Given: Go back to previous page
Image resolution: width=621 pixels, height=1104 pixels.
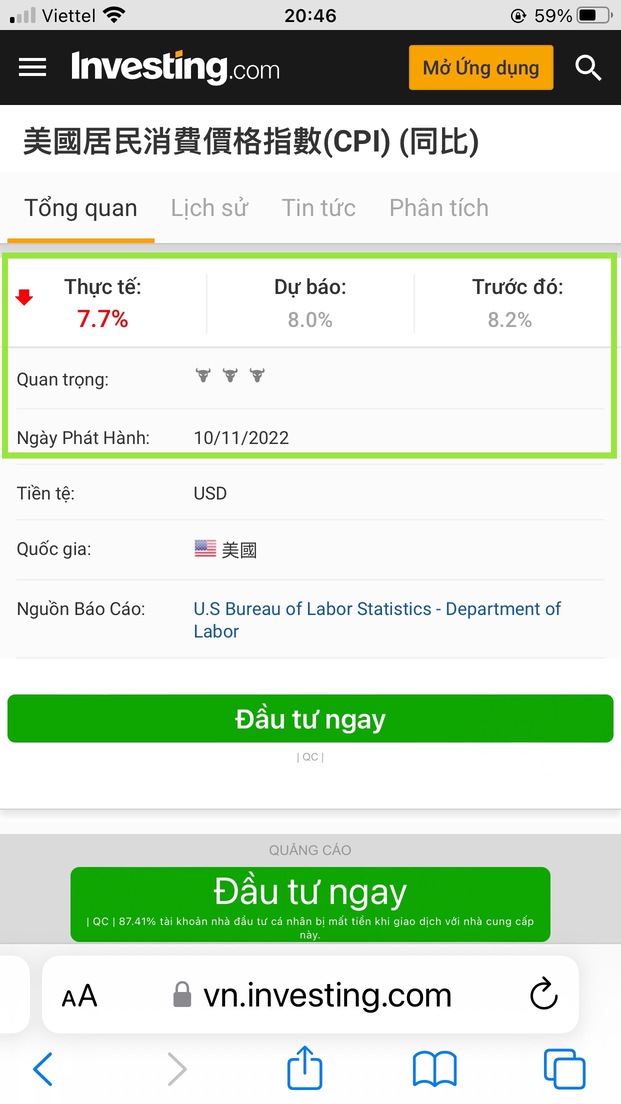Looking at the screenshot, I should coord(43,1069).
